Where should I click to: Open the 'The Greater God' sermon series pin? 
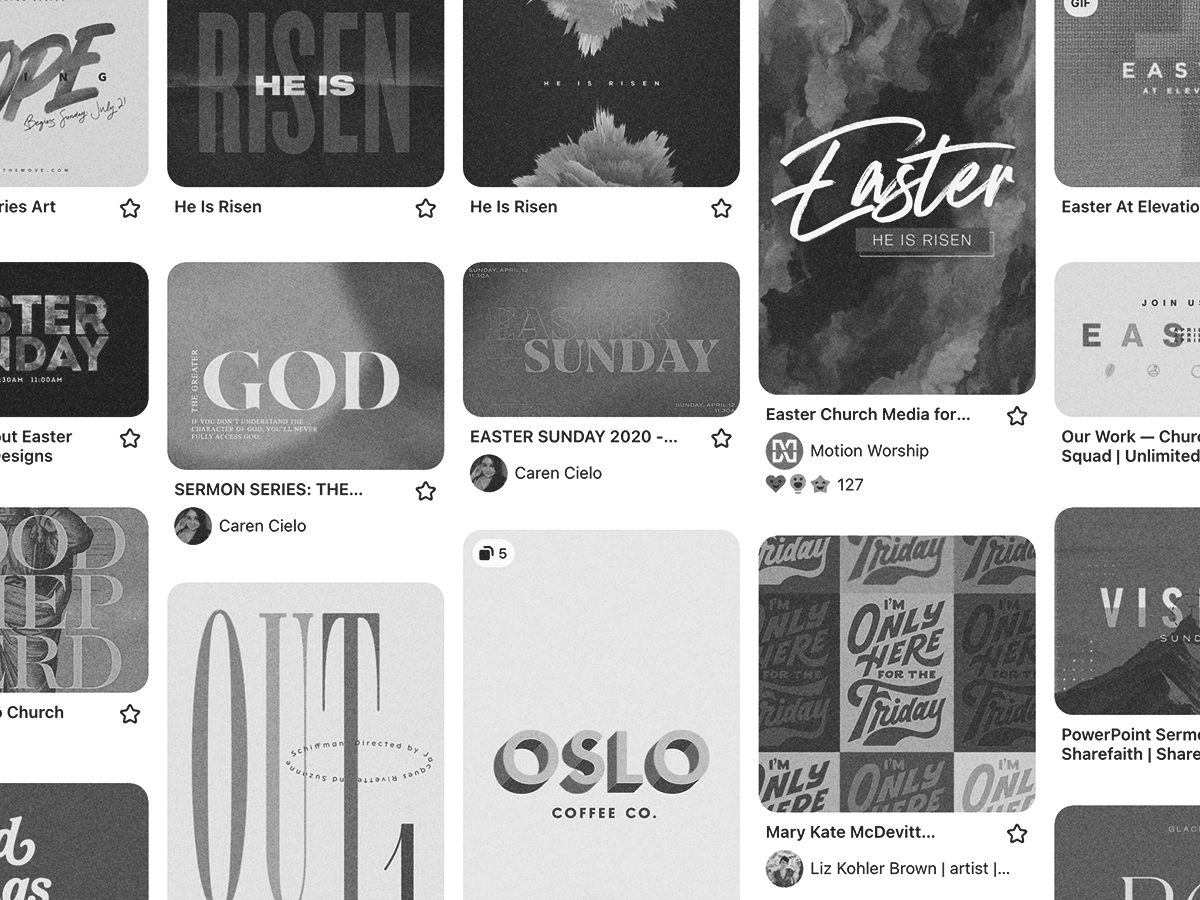tap(305, 366)
